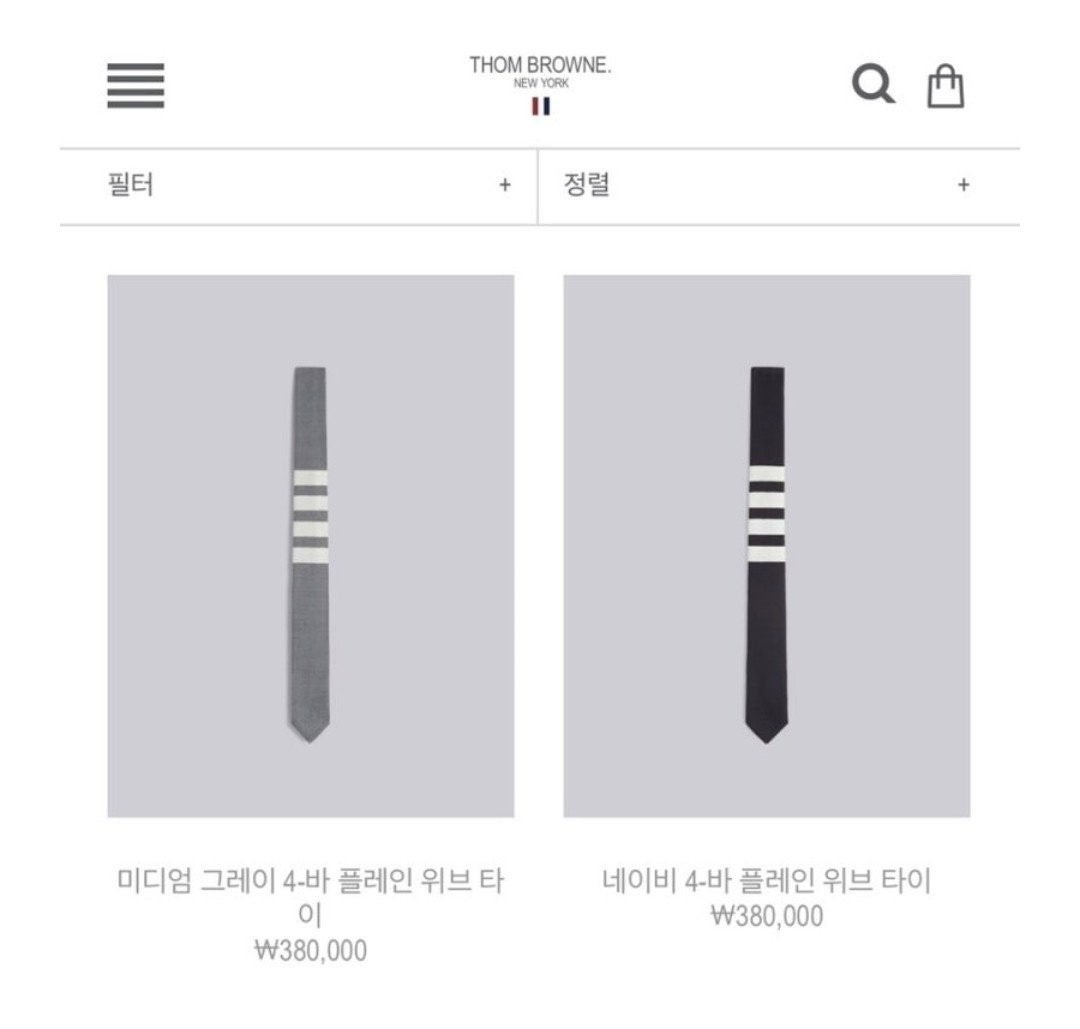1080x1029 pixels.
Task: Open the shopping bag
Action: 945,86
